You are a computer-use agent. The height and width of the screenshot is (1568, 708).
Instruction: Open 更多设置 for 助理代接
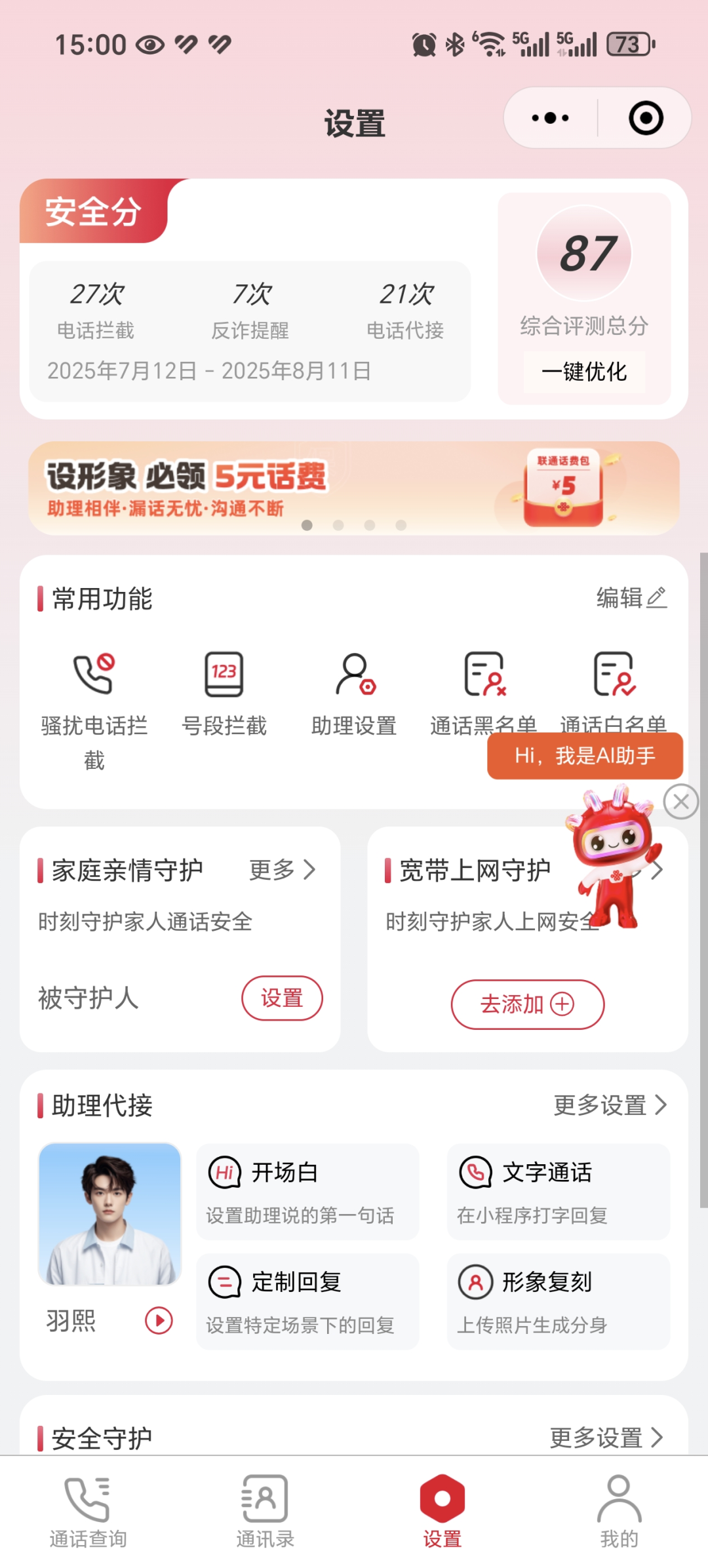point(610,1105)
